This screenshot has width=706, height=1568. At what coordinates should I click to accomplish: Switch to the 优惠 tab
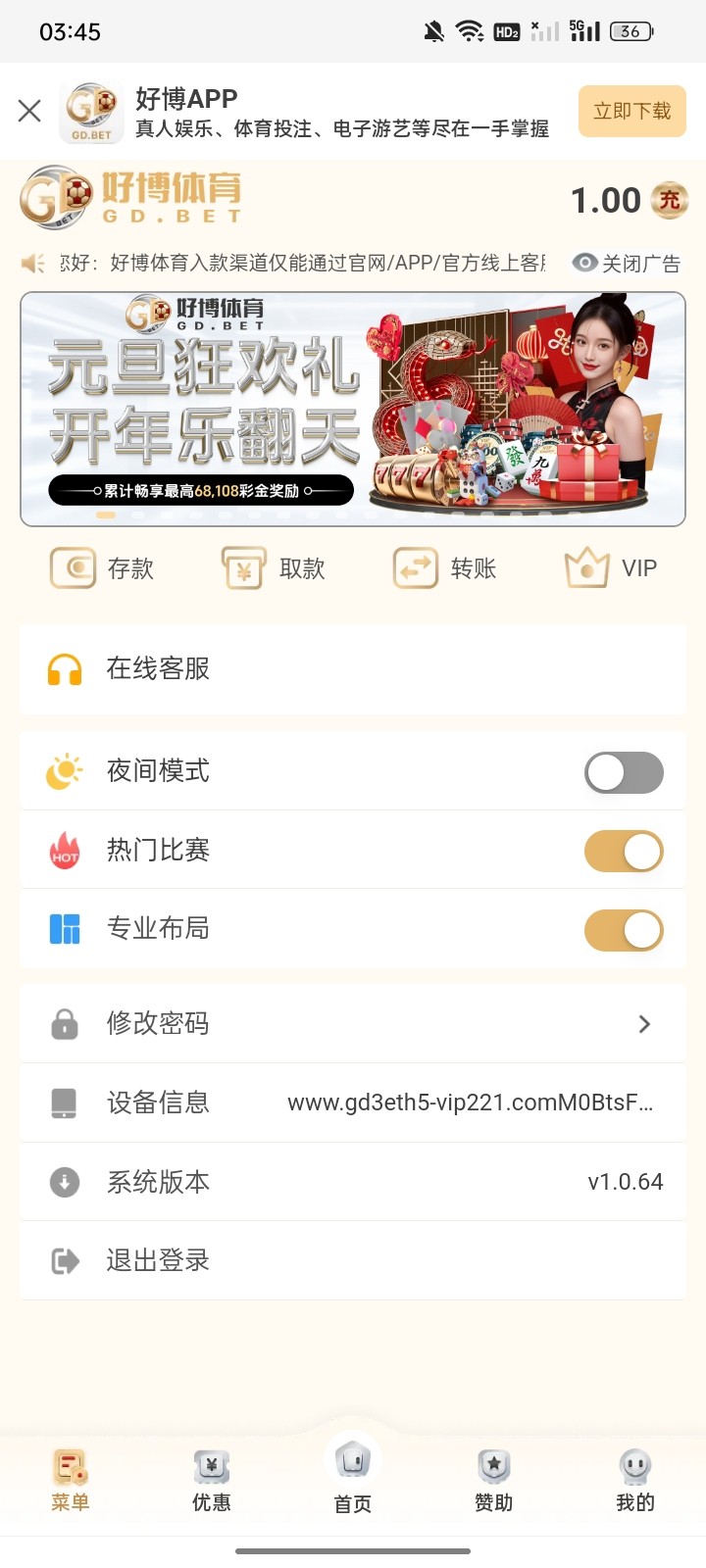coord(212,1480)
